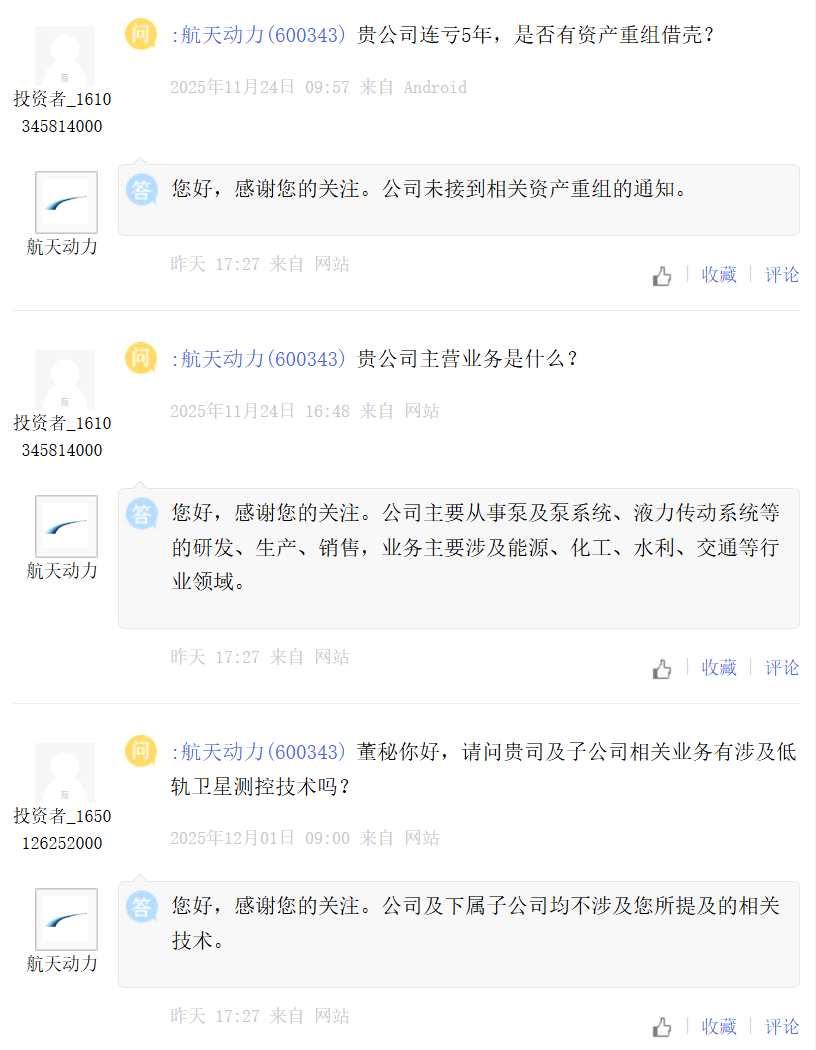This screenshot has width=816, height=1050.
Task: Open 航天动力(600343) link in 连亏5年 question
Action: click(x=263, y=35)
